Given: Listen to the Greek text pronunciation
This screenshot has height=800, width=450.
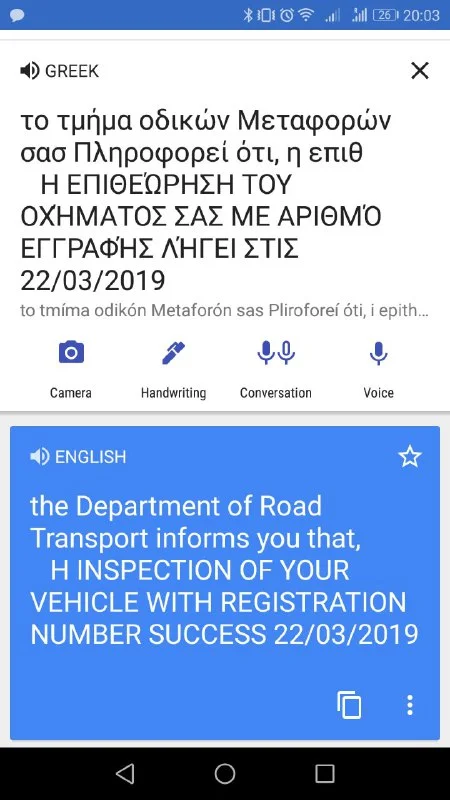Looking at the screenshot, I should (30, 71).
